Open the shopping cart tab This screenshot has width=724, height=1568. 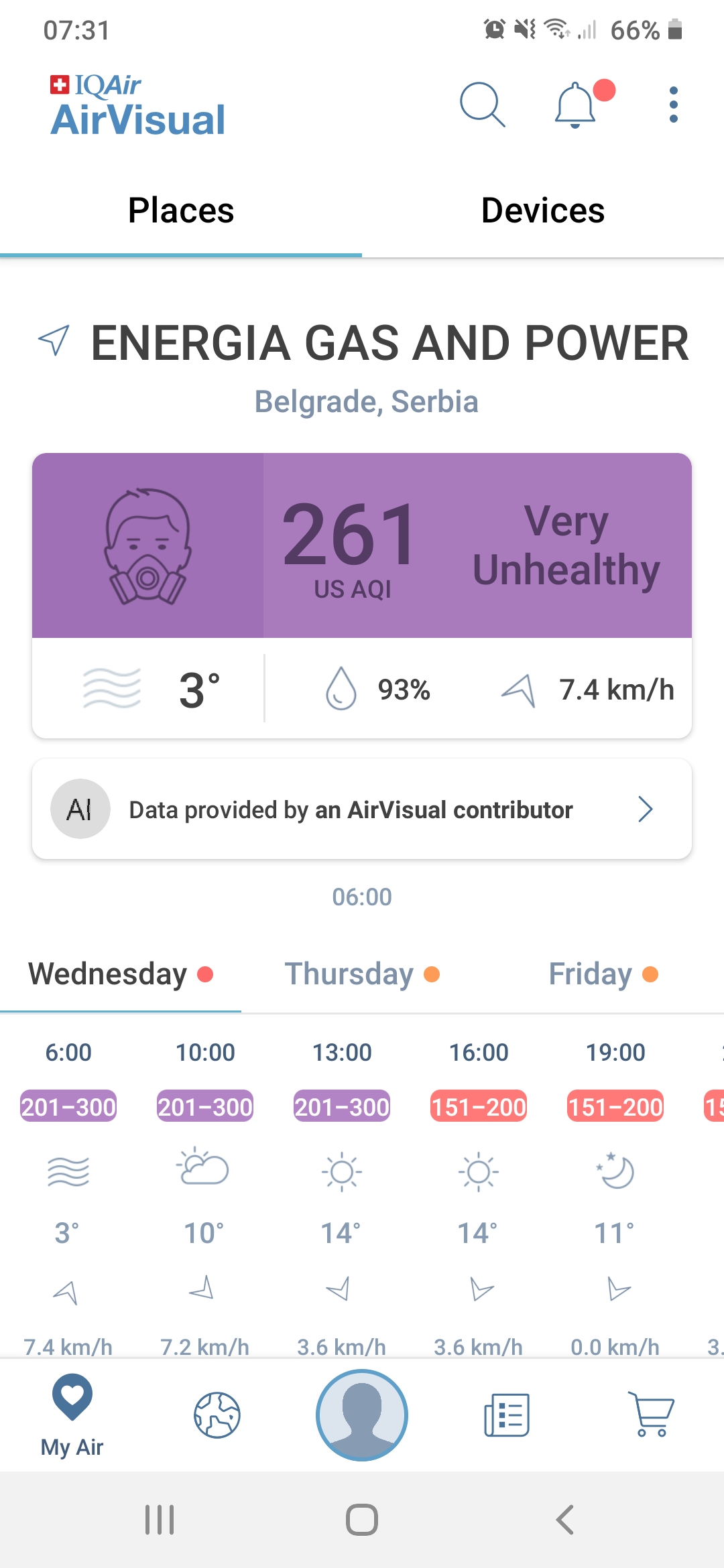[x=652, y=1414]
